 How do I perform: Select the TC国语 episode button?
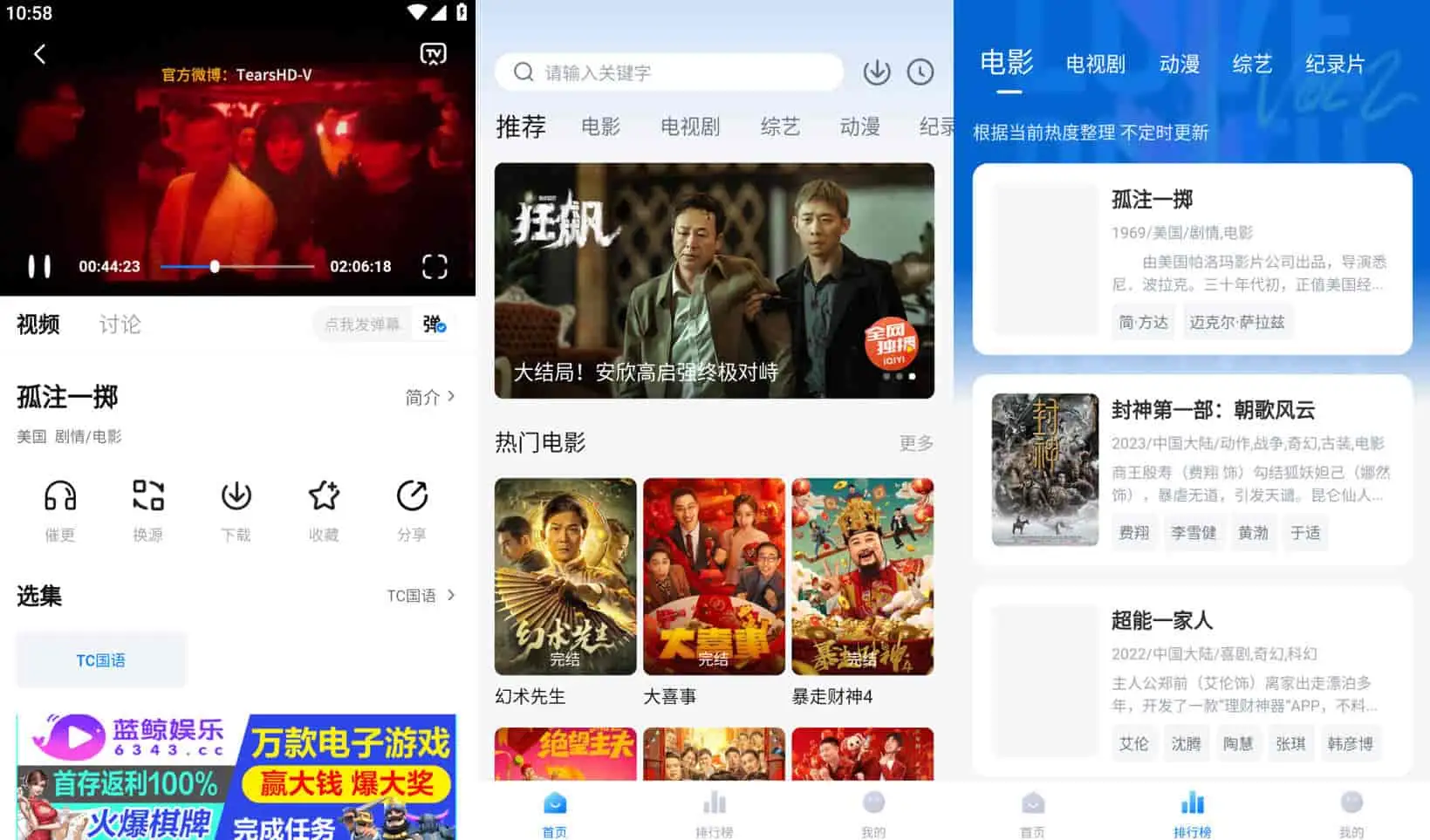click(x=100, y=660)
